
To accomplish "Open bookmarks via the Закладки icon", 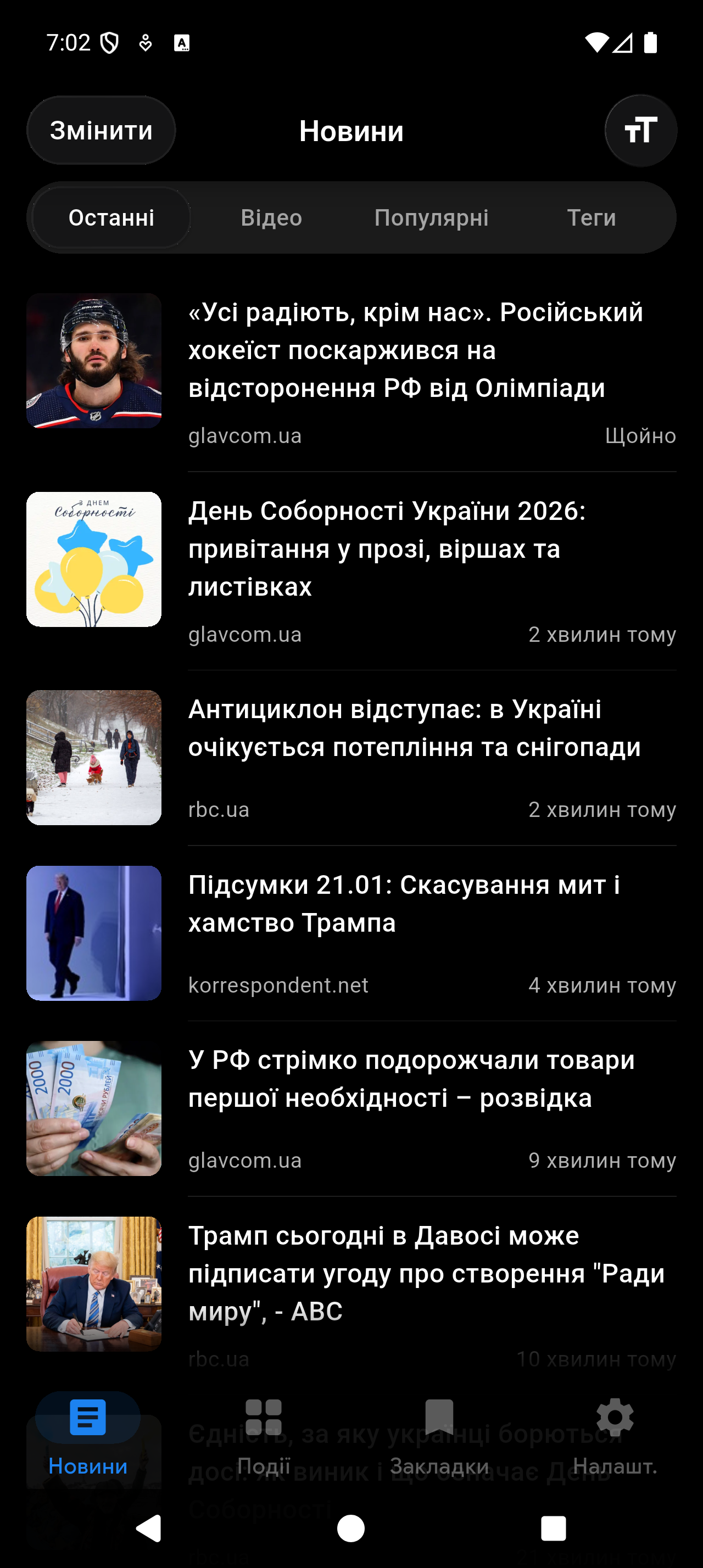I will pyautogui.click(x=439, y=1424).
